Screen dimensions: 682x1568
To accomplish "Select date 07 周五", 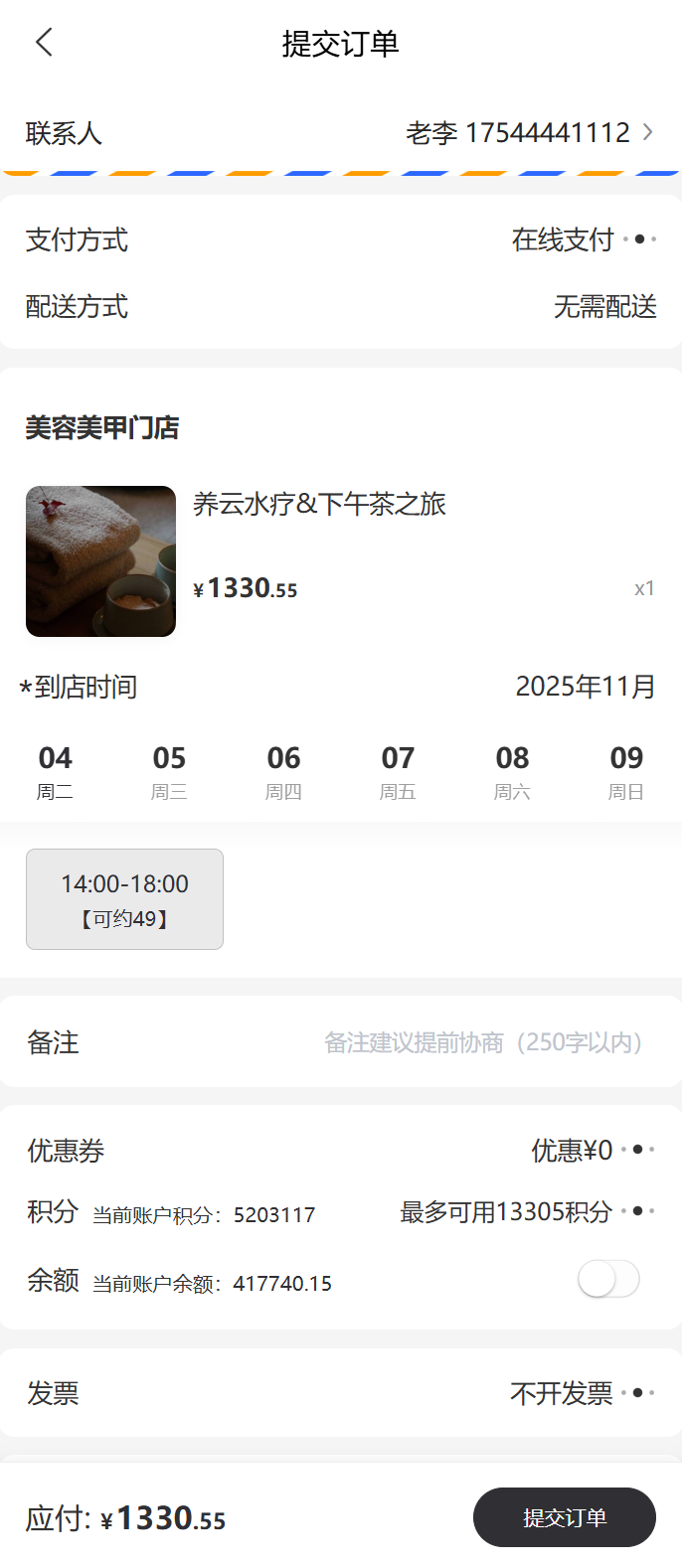I will point(398,771).
